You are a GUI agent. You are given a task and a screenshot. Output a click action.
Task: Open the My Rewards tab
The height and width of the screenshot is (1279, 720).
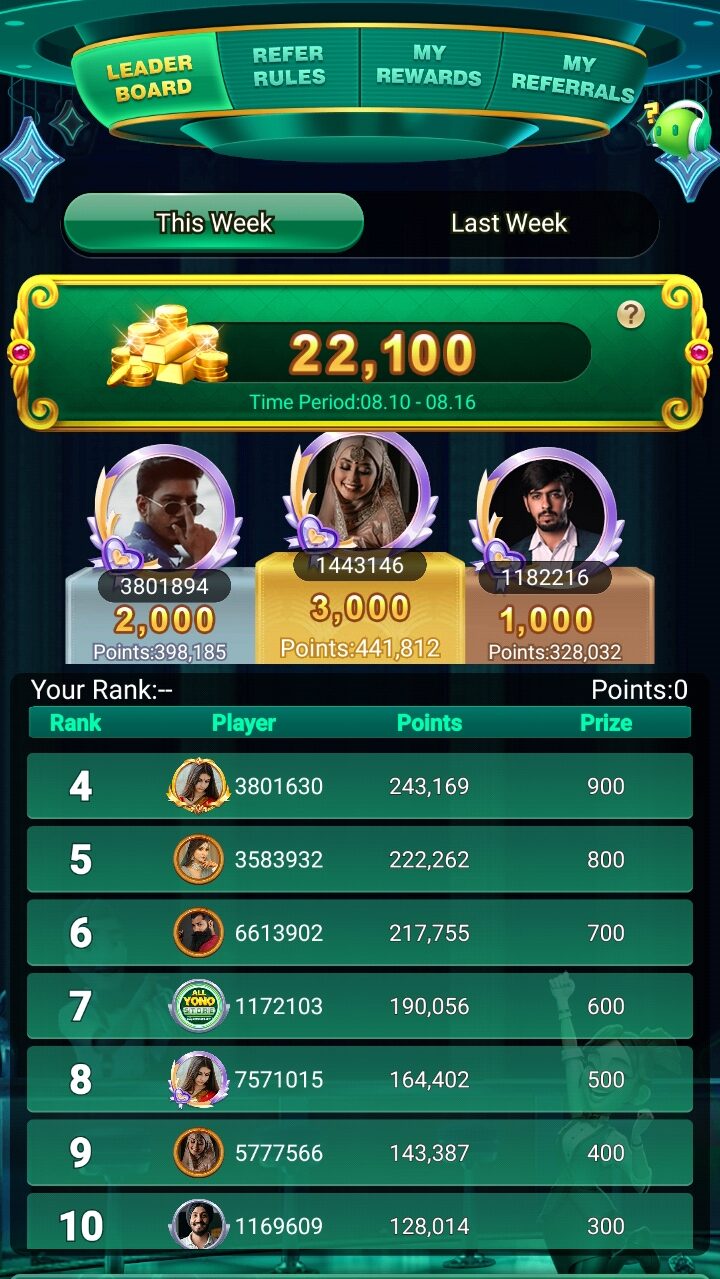[x=429, y=65]
